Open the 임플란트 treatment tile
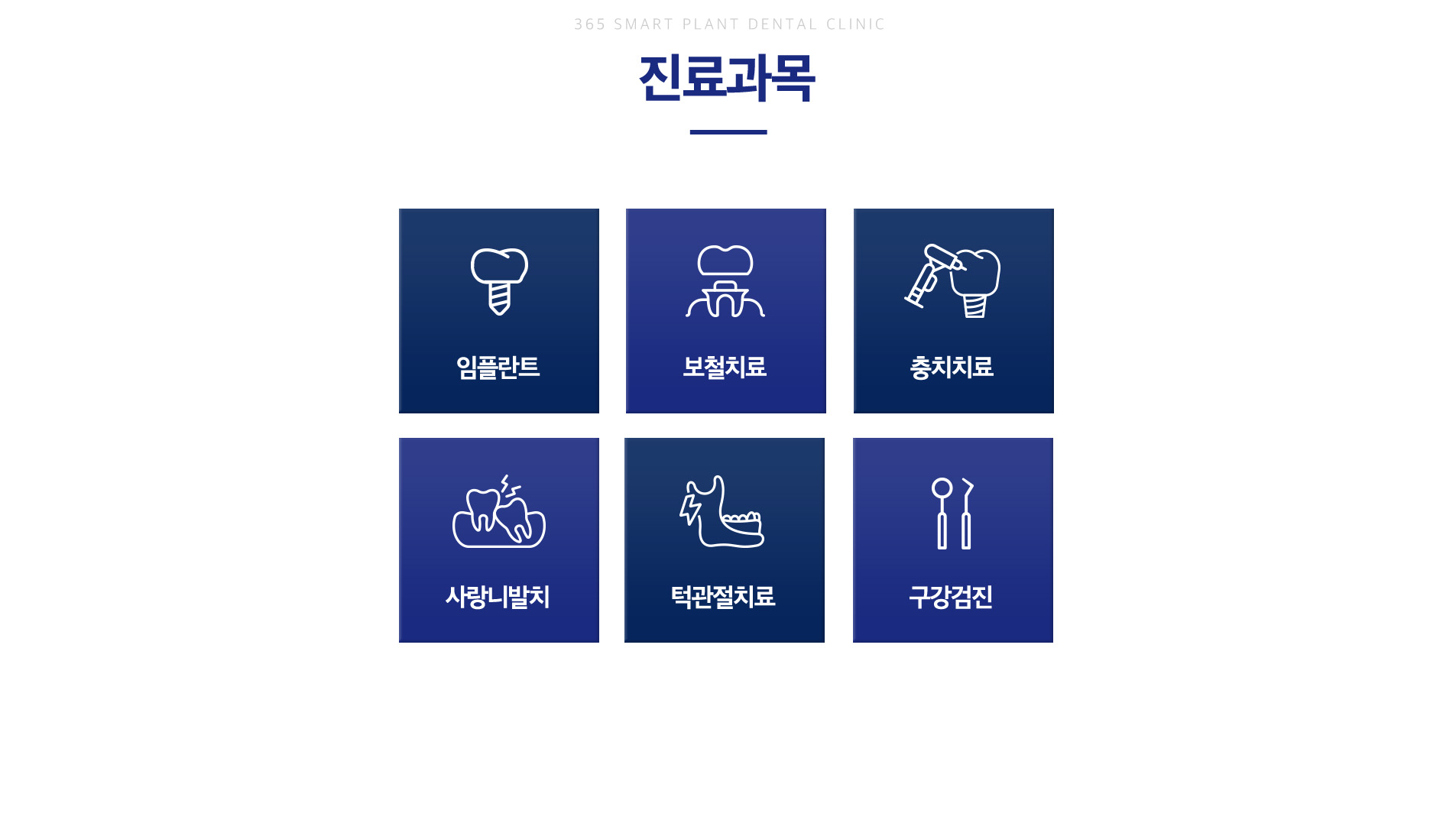Screen dimensions: 1456x823 498,311
